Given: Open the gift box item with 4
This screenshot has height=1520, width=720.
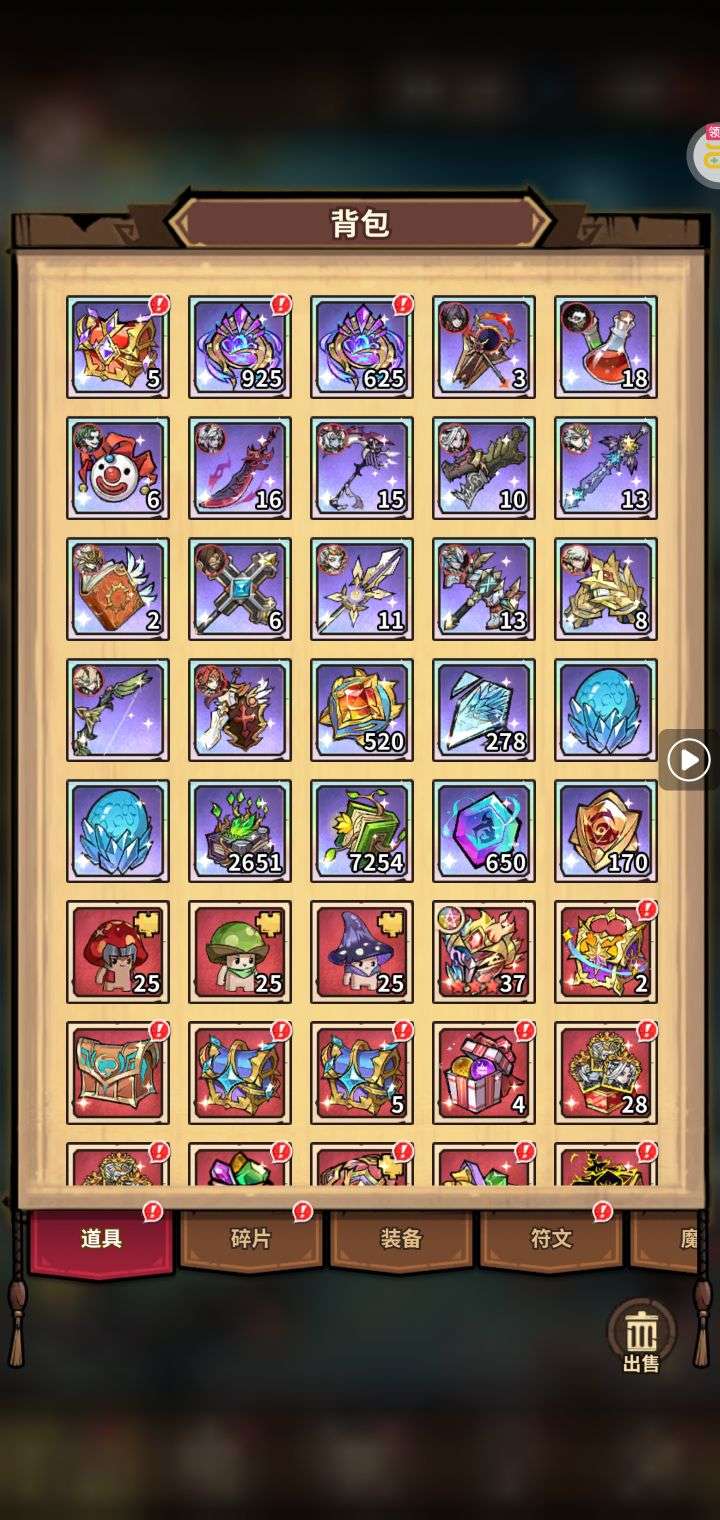Looking at the screenshot, I should point(484,1072).
